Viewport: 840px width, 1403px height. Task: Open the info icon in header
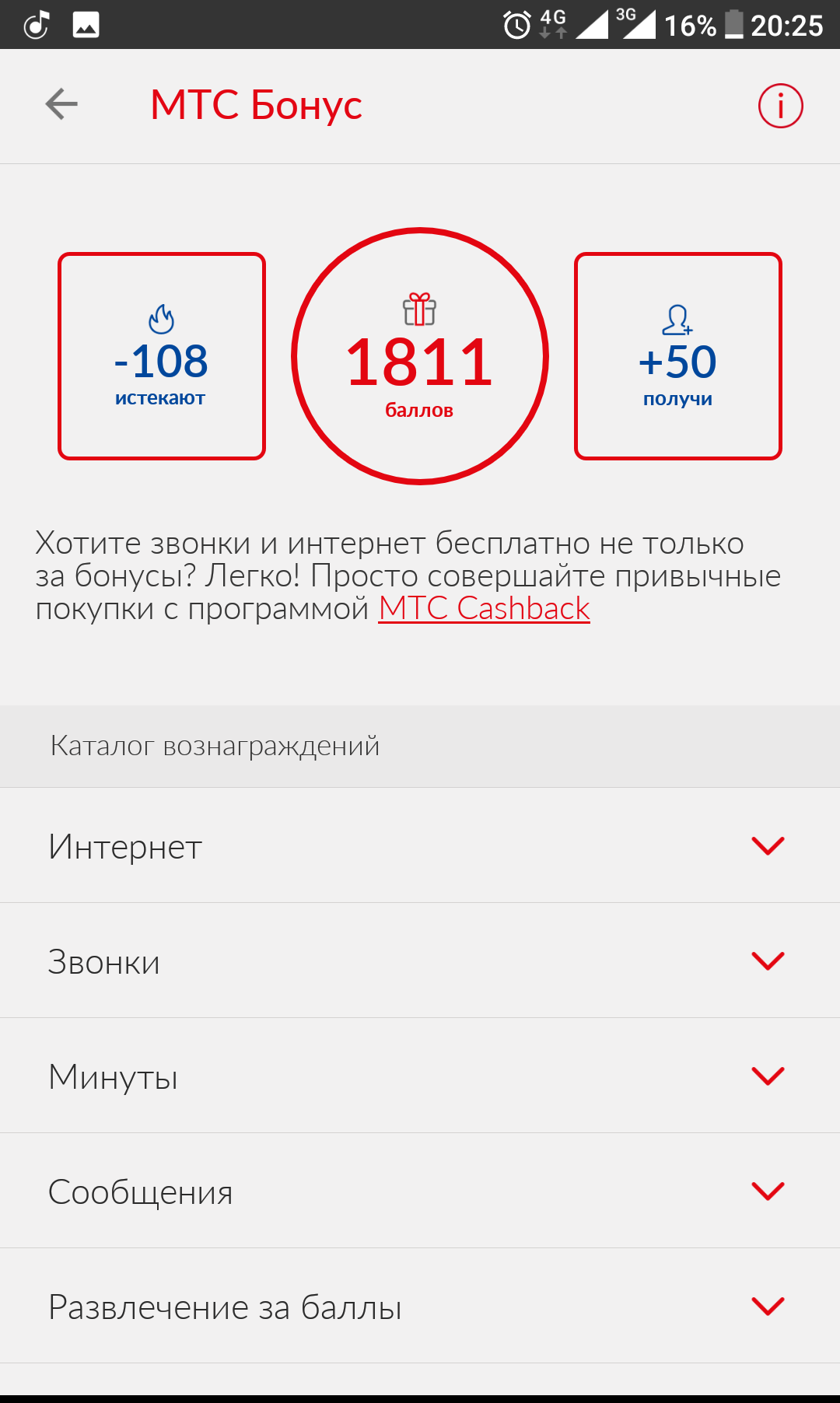click(x=780, y=106)
